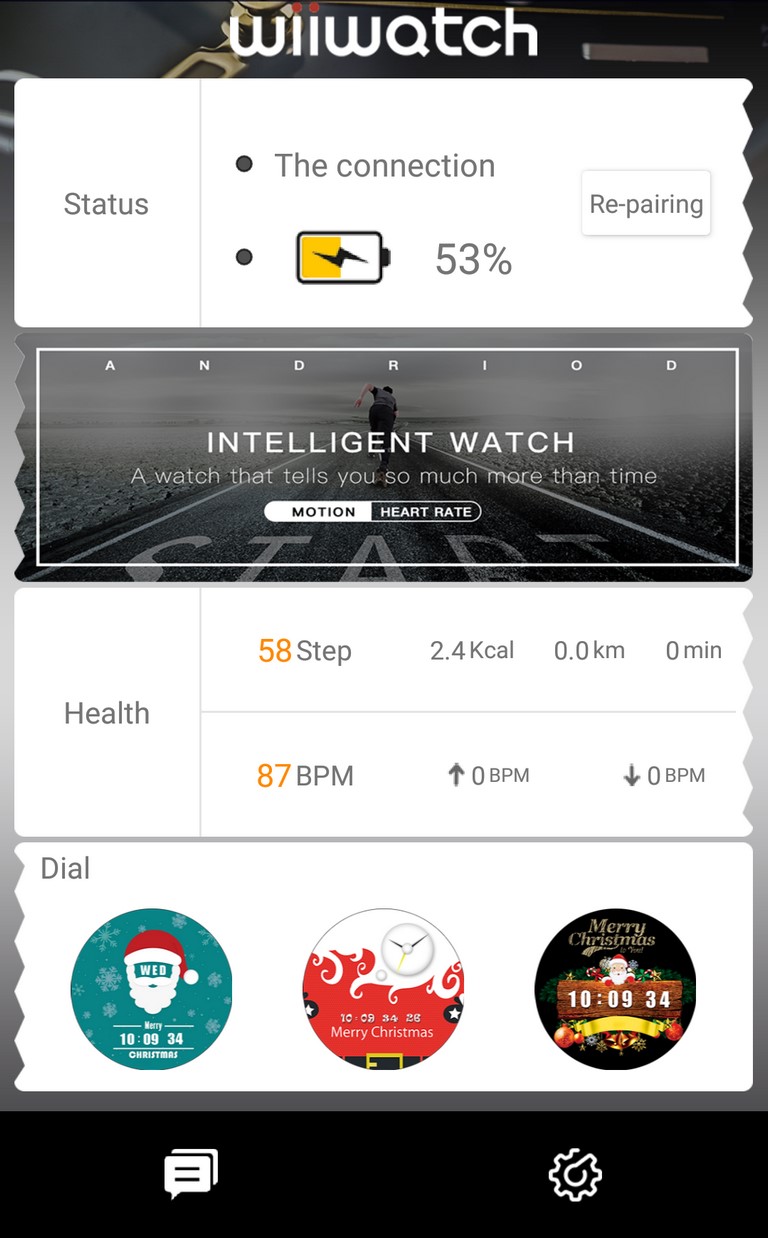Open the messages icon in the bottom bar
The height and width of the screenshot is (1238, 768).
click(x=191, y=1174)
